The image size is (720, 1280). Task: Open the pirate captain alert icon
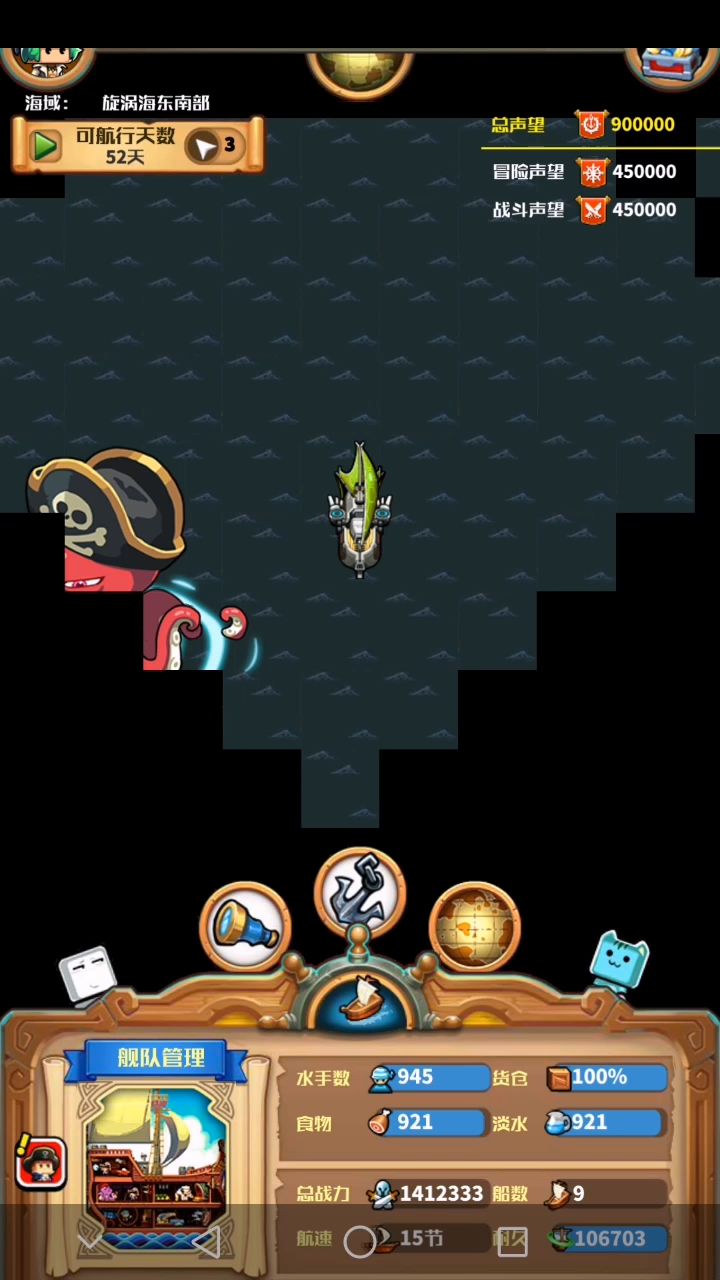pos(41,1163)
